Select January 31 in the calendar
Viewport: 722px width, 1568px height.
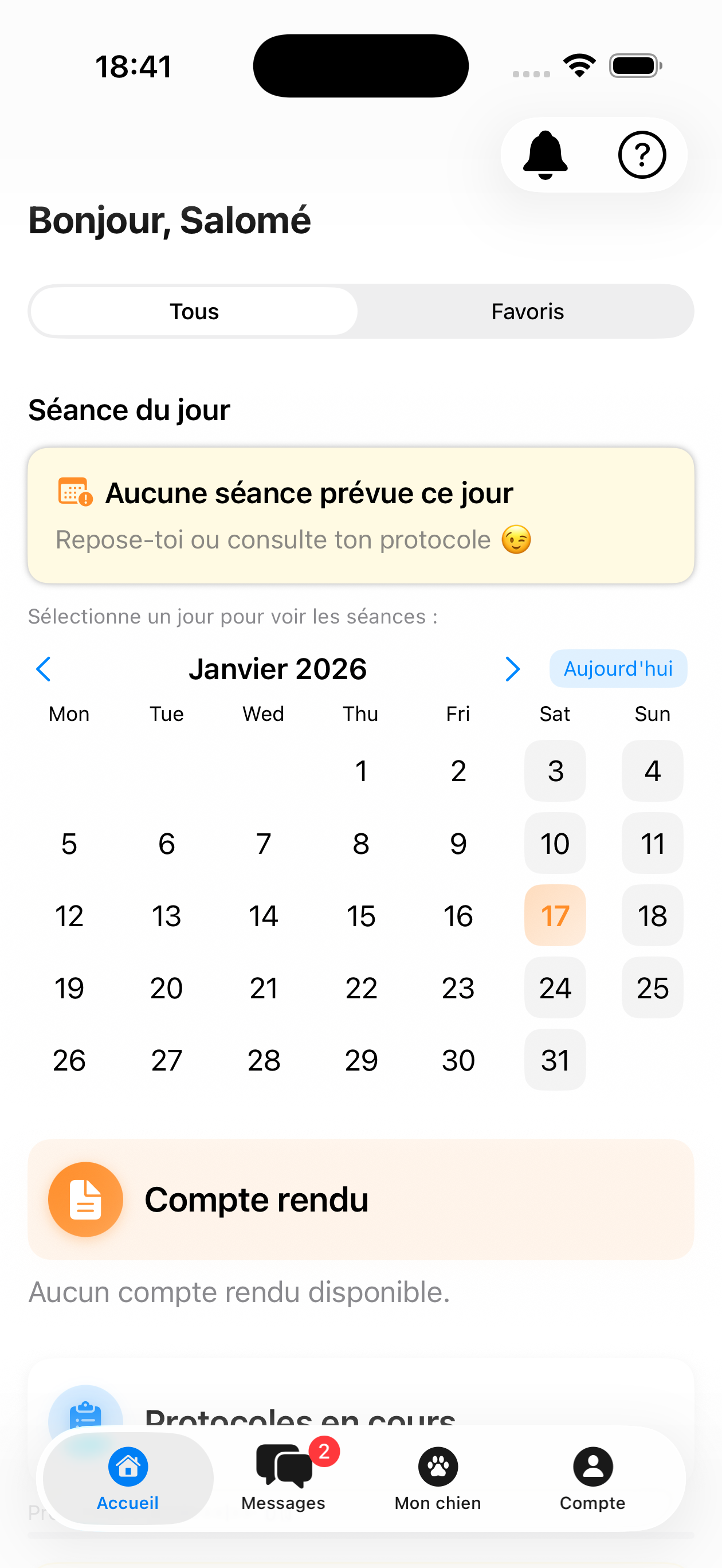point(555,1060)
